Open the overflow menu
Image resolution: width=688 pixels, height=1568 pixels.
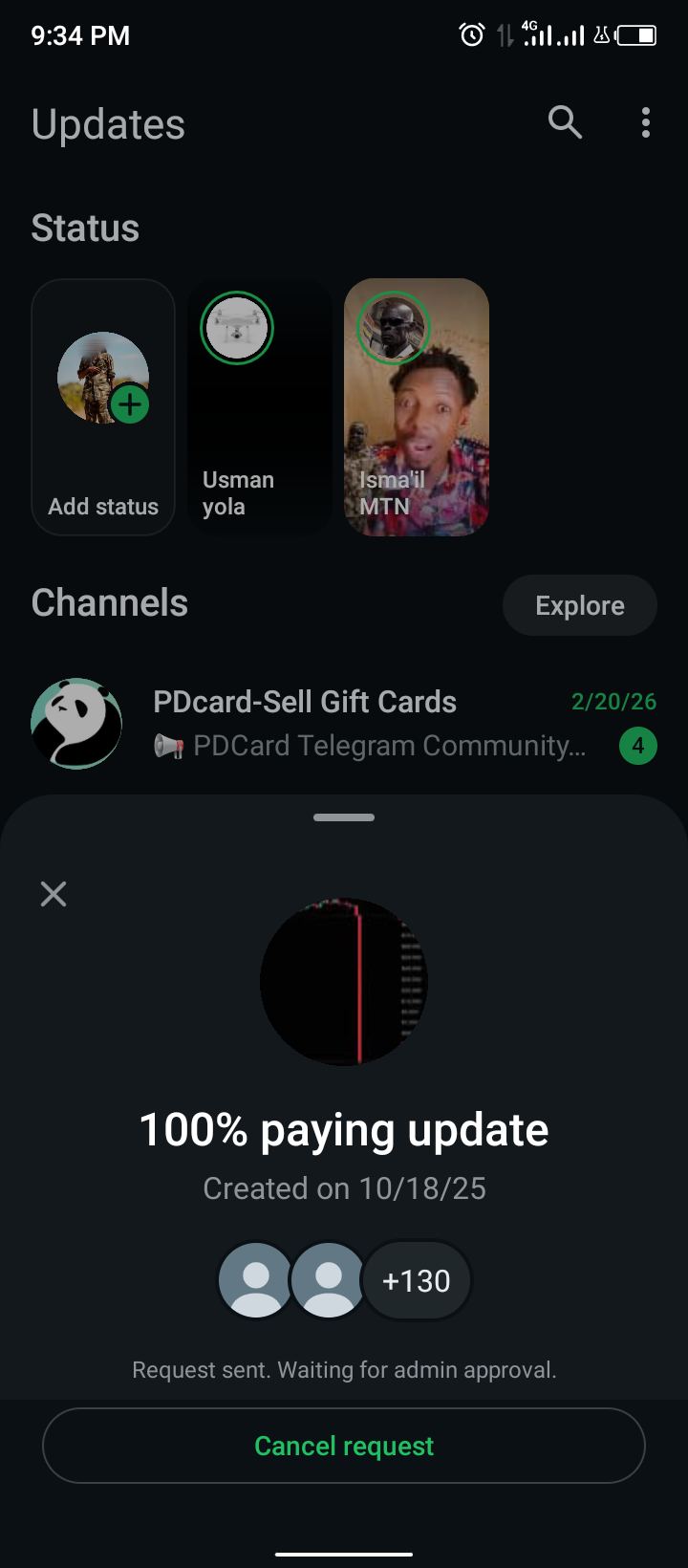pos(646,122)
